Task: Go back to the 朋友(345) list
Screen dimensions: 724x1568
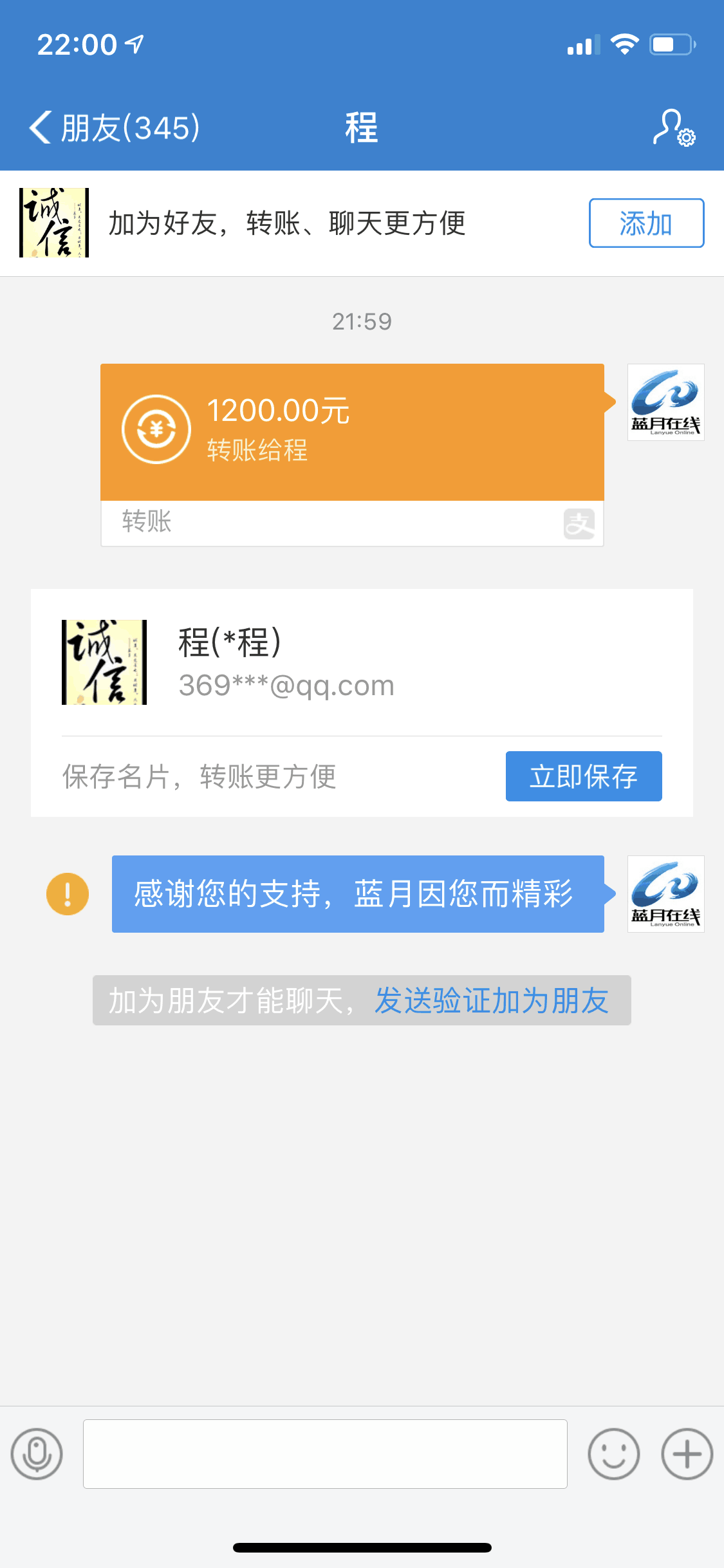Action: (115, 127)
